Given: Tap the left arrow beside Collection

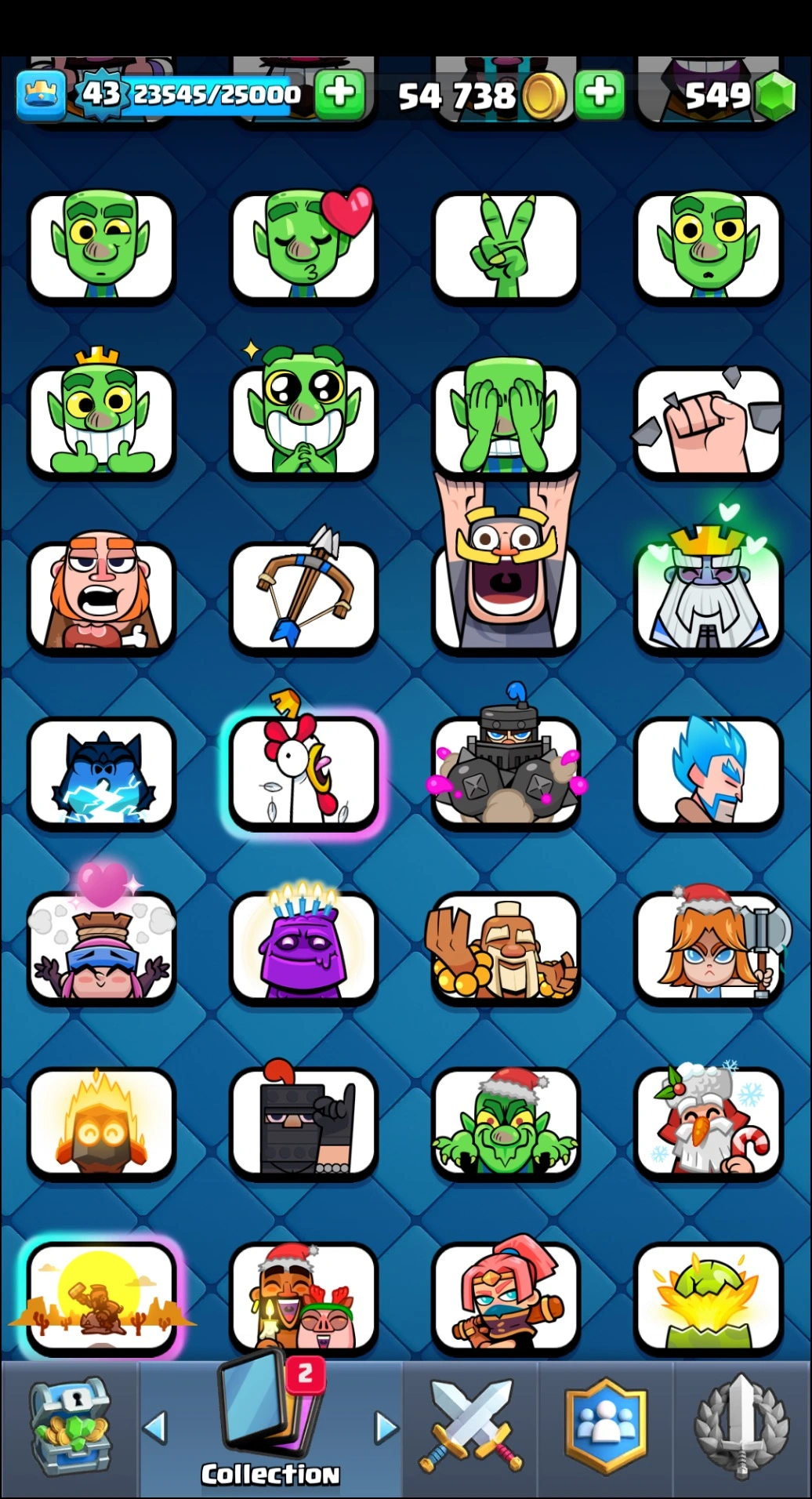Looking at the screenshot, I should pyautogui.click(x=155, y=1427).
